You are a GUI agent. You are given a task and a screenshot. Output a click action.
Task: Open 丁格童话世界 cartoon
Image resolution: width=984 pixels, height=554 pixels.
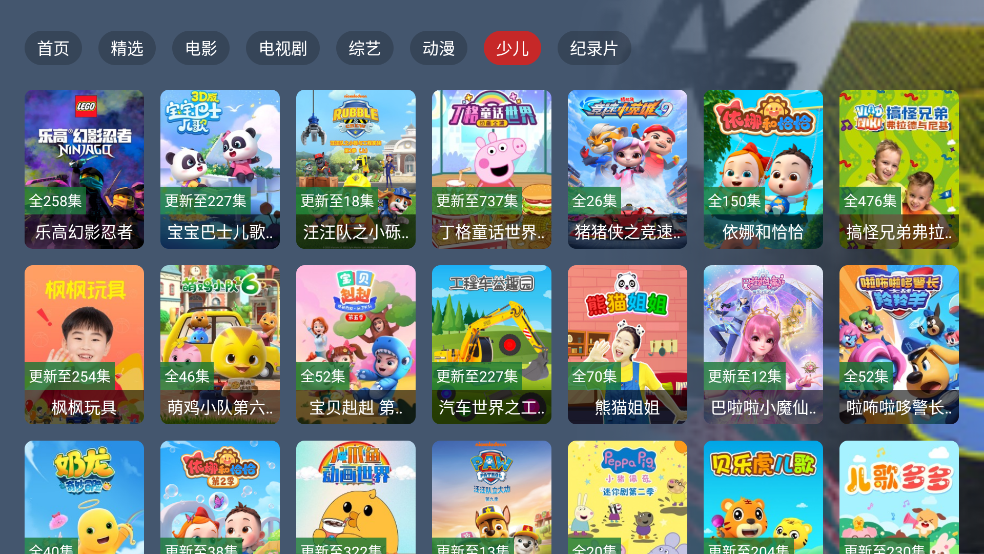pyautogui.click(x=491, y=169)
